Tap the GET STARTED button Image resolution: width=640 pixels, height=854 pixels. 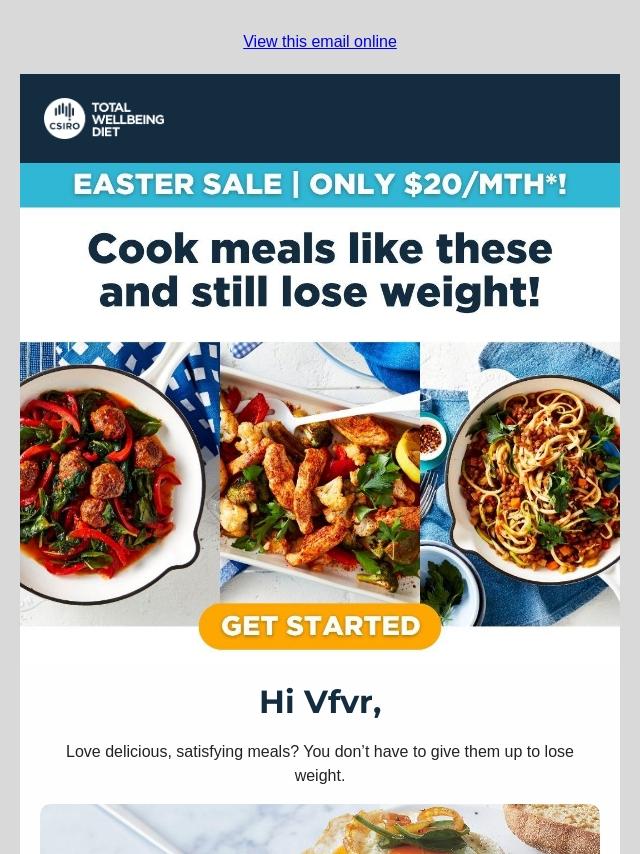click(x=320, y=626)
